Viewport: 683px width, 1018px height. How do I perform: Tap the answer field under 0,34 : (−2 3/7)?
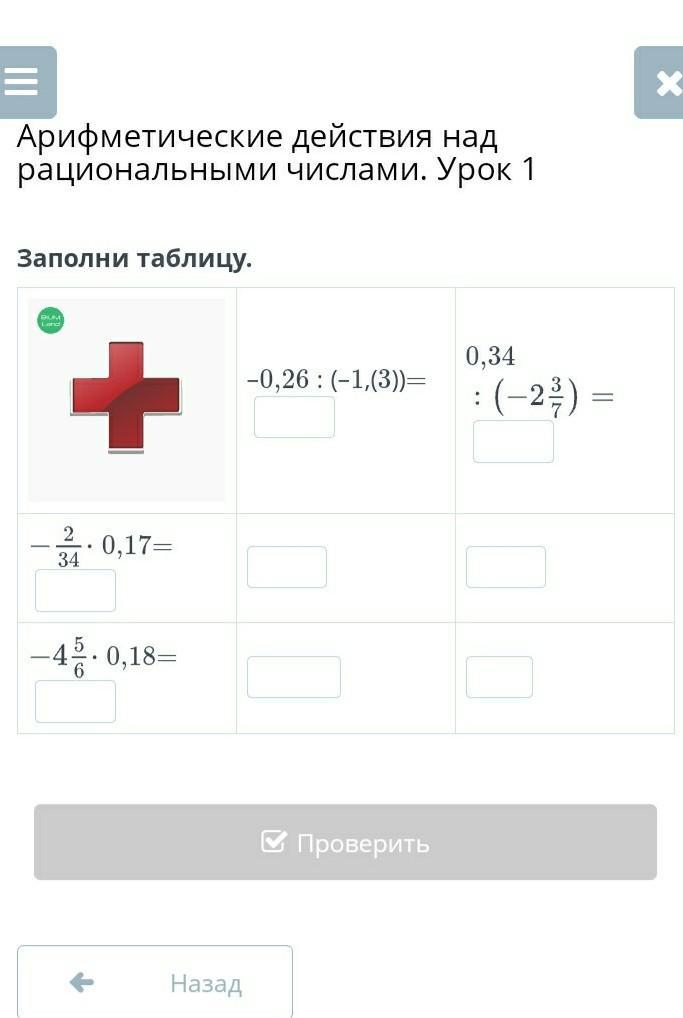point(513,441)
